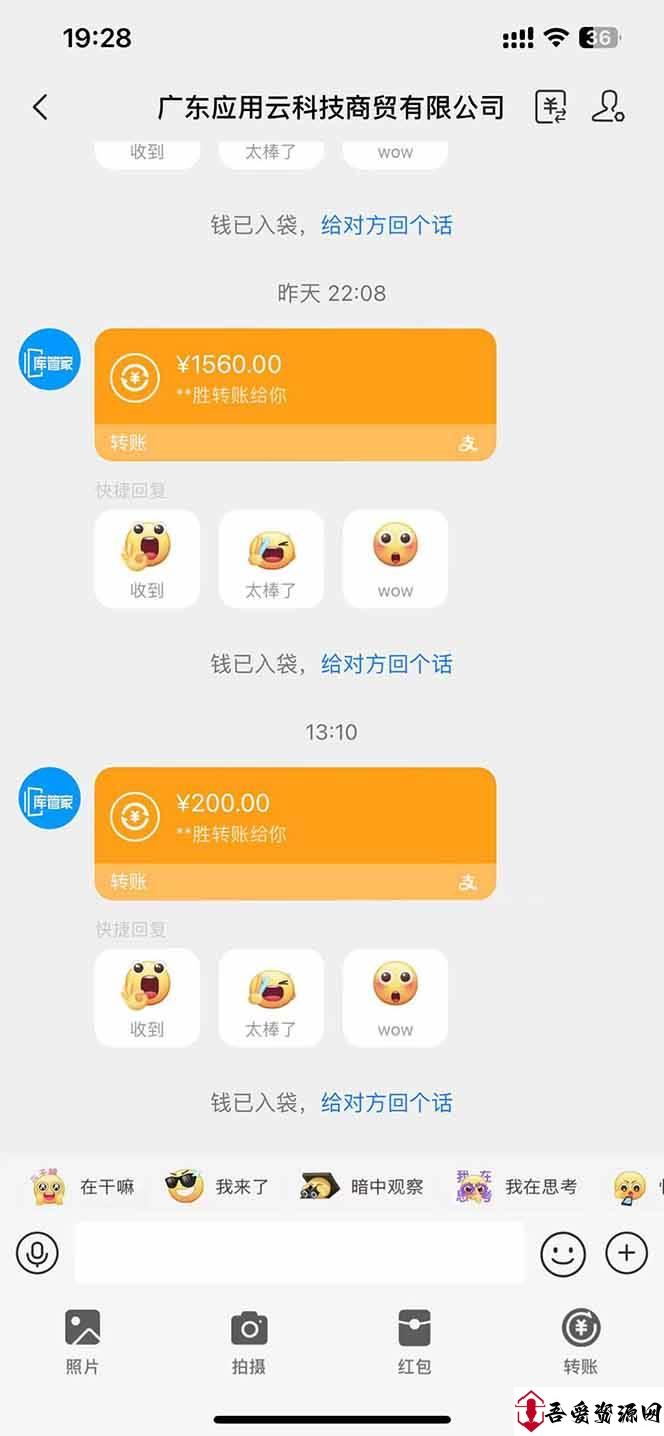Choose the 我在思考 sticker suggestion
664x1436 pixels.
pyautogui.click(x=517, y=1187)
